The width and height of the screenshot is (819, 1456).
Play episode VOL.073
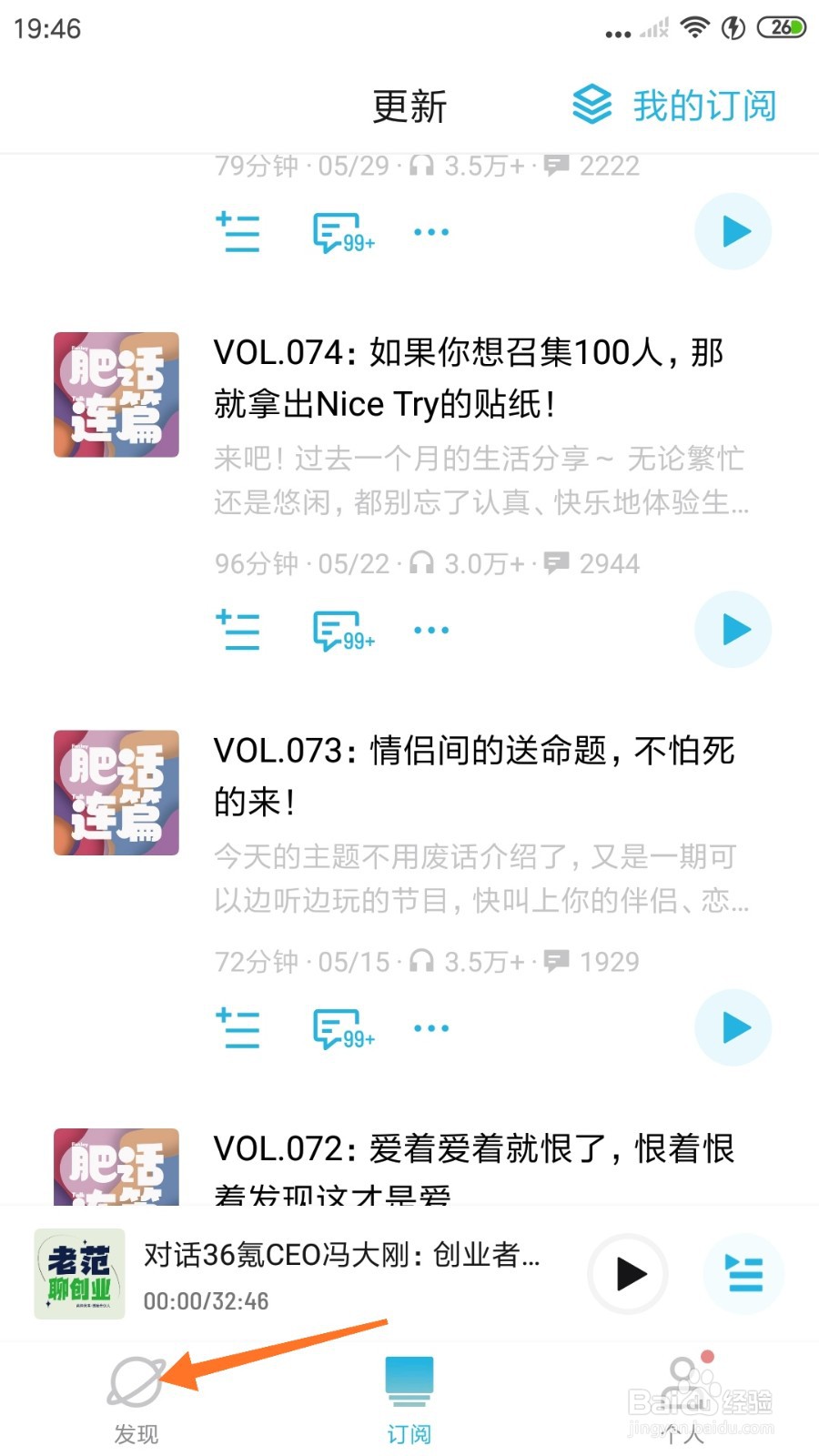tap(733, 1027)
